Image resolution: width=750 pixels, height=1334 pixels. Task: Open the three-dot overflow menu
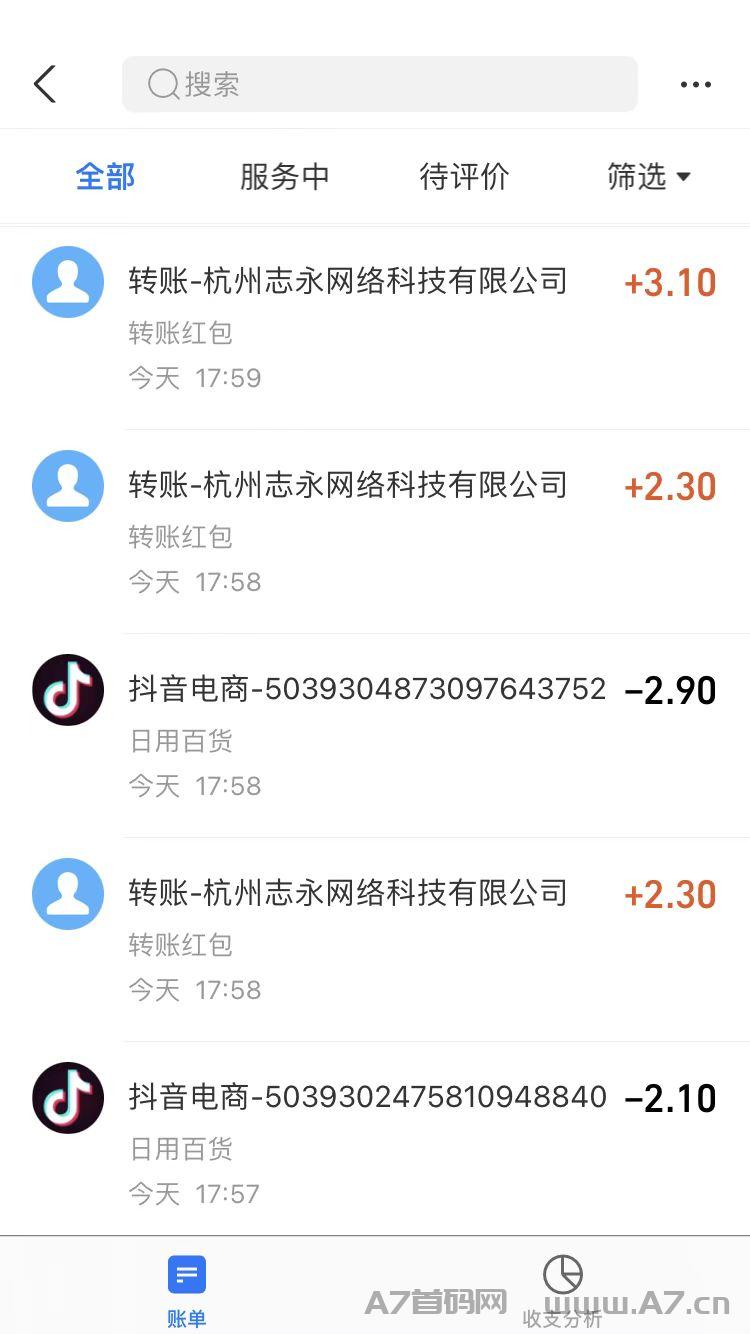pyautogui.click(x=695, y=85)
